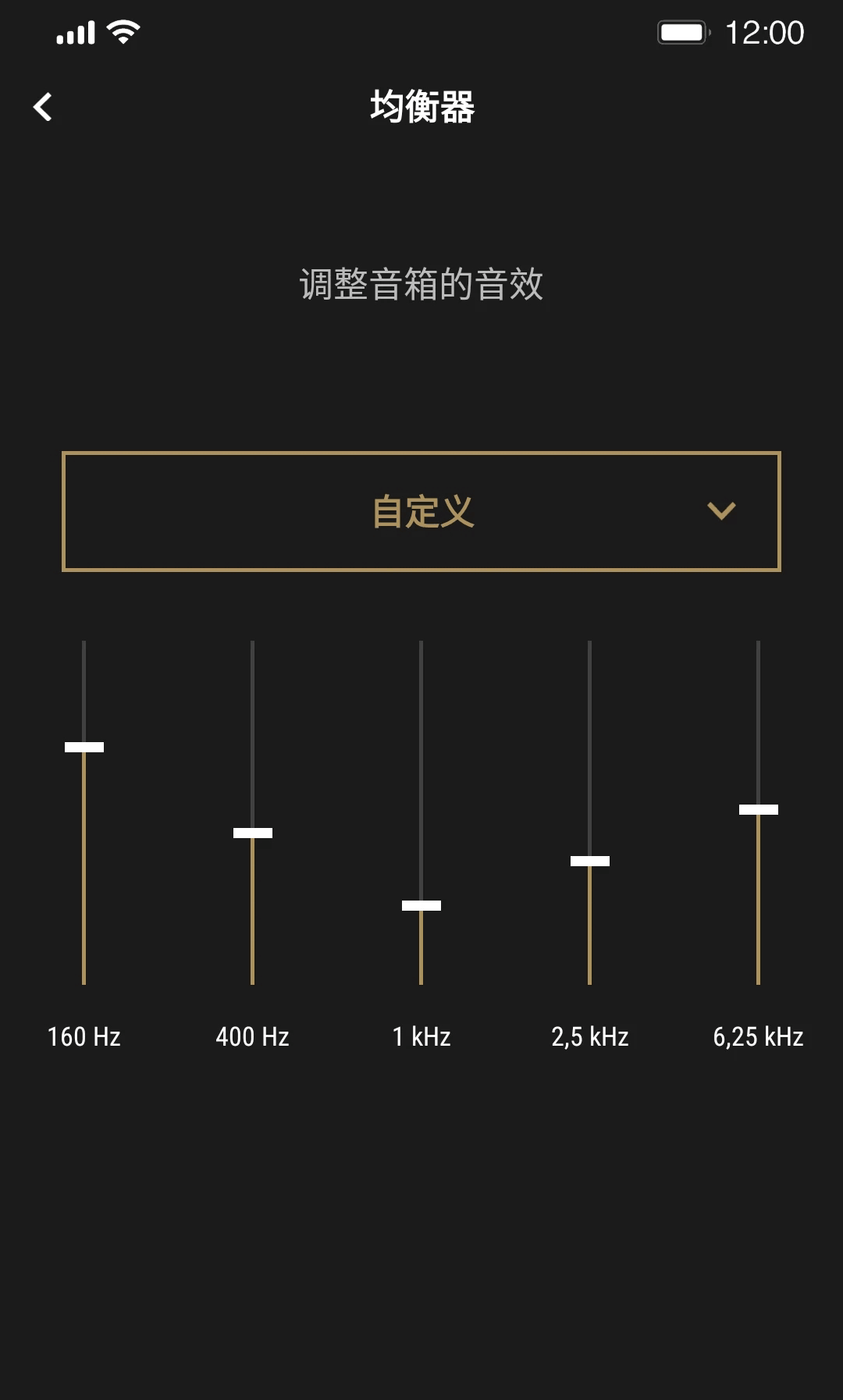Click the 160 Hz frequency label
The image size is (843, 1400).
83,1036
